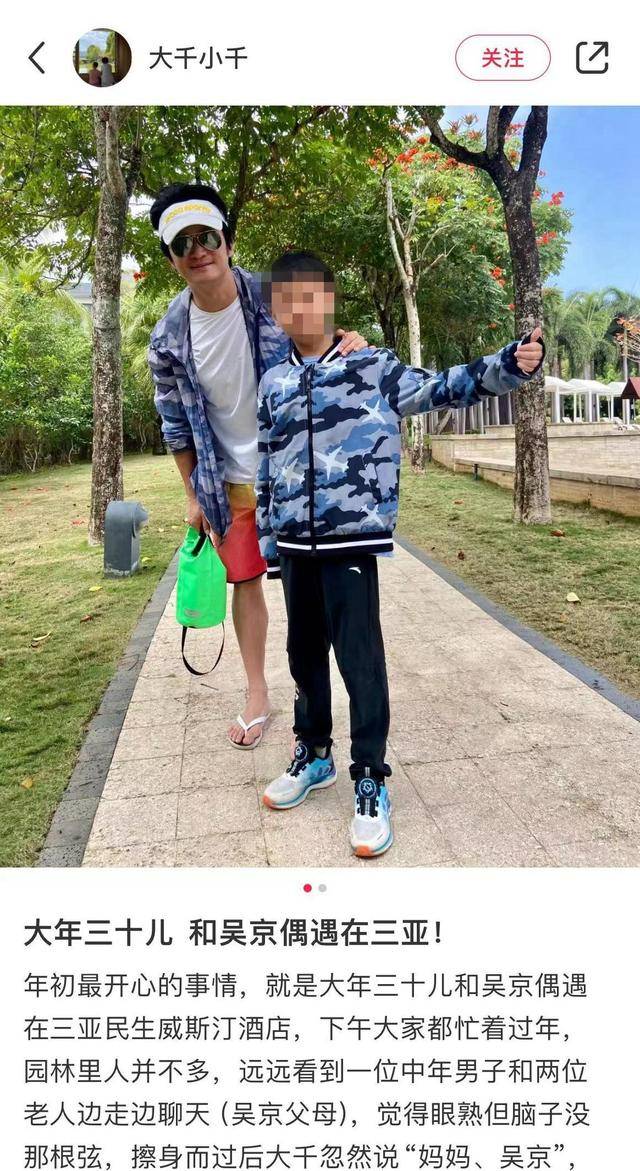Share this post

coord(592,58)
